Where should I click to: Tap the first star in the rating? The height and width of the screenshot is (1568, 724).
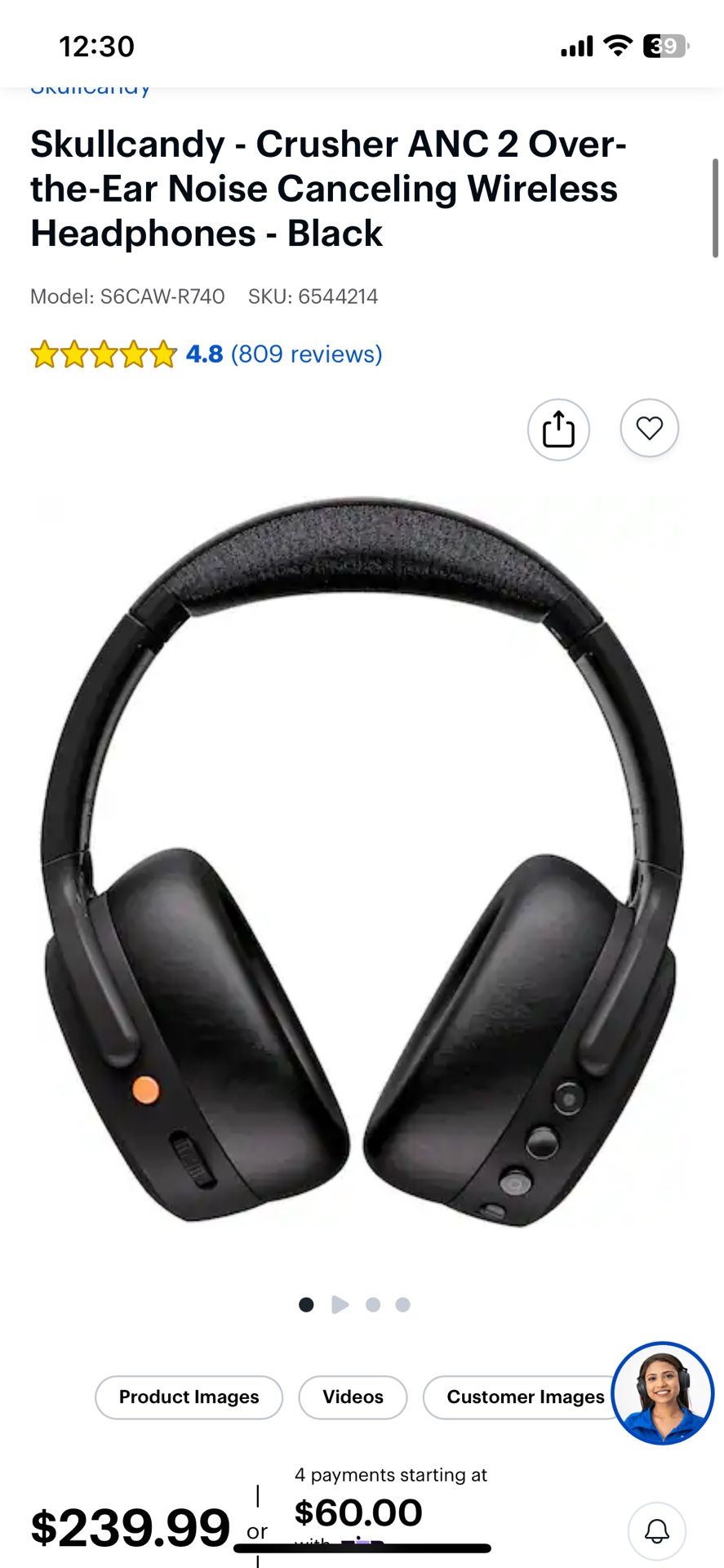point(45,354)
